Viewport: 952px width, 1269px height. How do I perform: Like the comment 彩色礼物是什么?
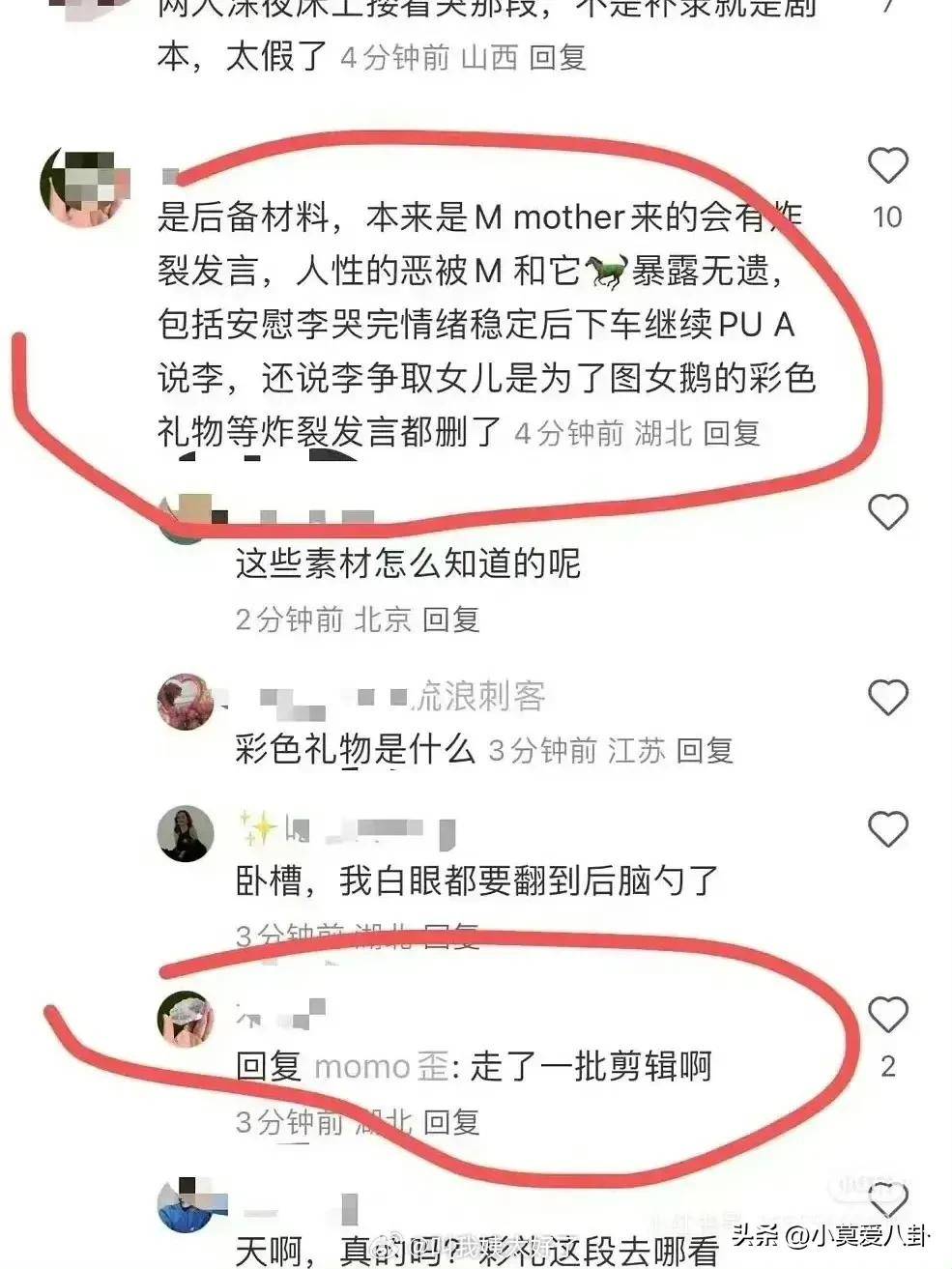tap(887, 697)
